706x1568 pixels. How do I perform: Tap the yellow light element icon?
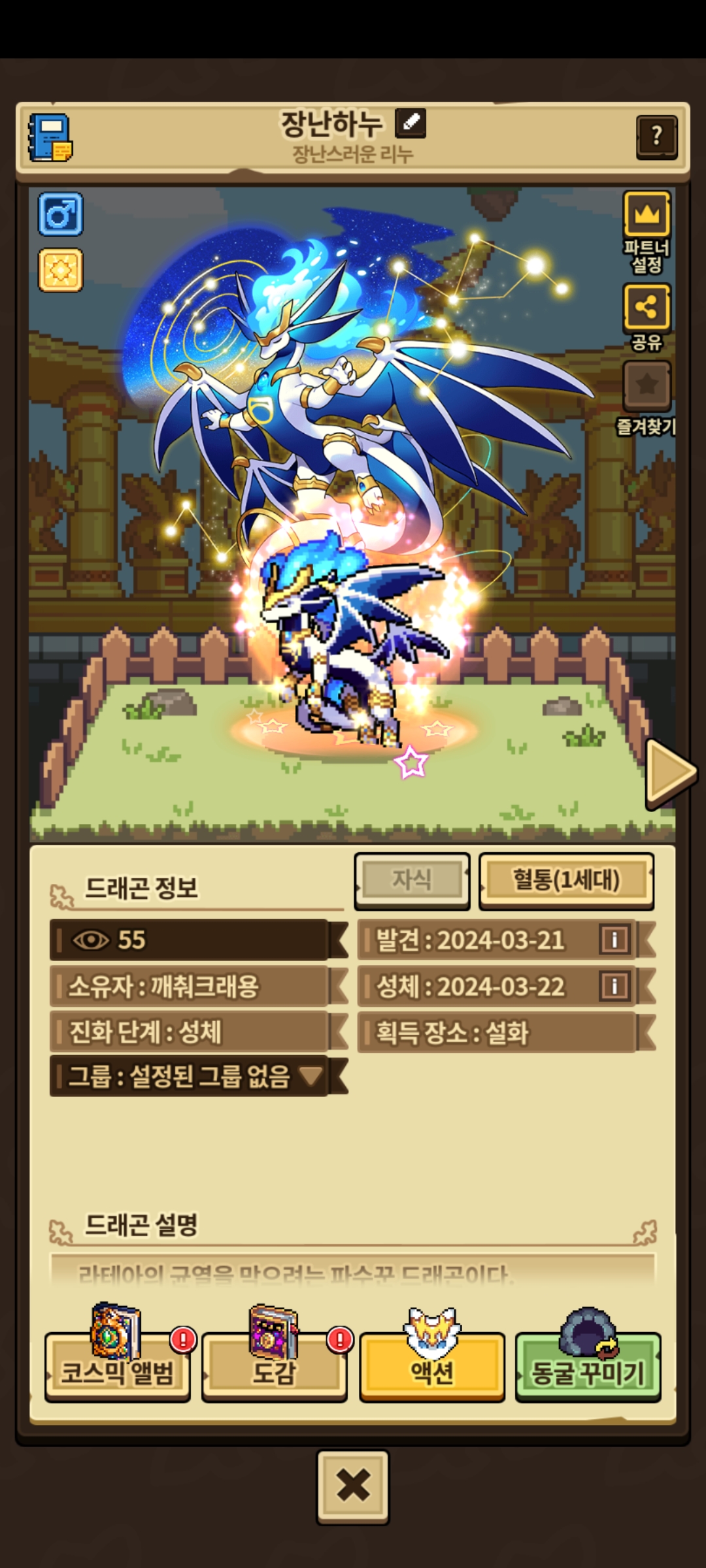61,269
